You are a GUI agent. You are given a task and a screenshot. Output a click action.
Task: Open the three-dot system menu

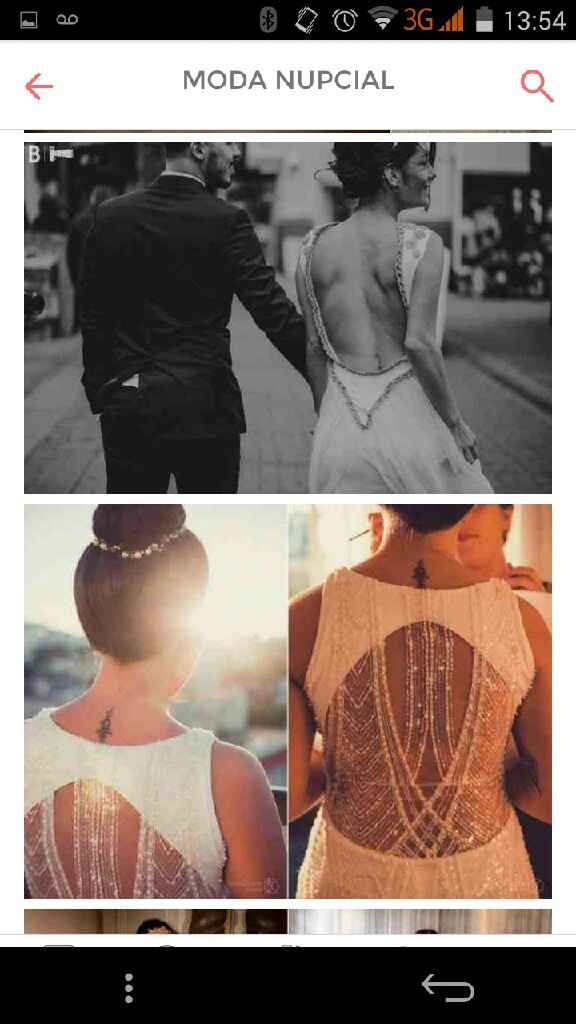pos(129,988)
